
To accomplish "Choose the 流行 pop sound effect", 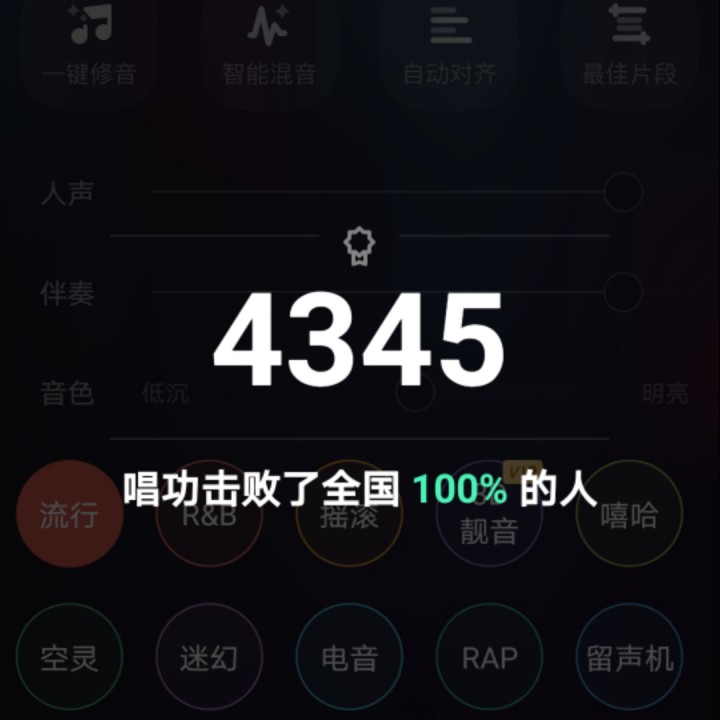I will [69, 514].
